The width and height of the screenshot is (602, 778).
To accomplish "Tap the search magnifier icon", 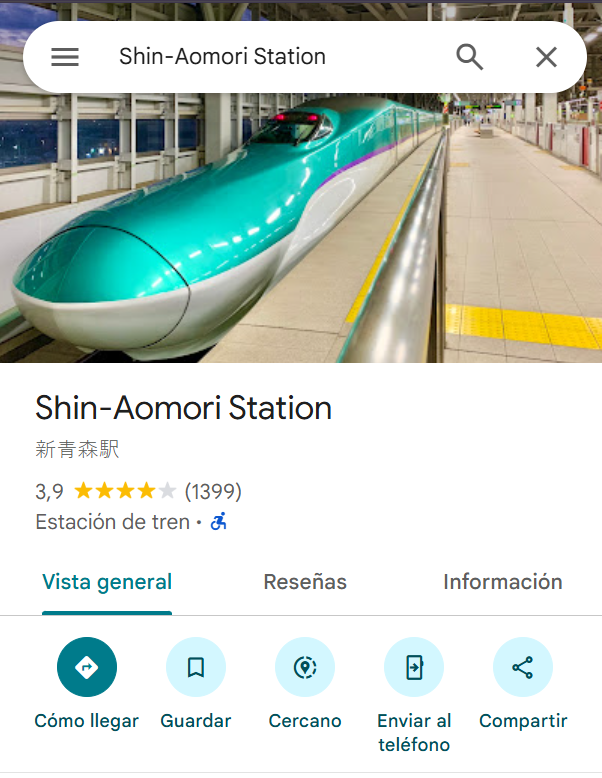I will click(x=470, y=57).
